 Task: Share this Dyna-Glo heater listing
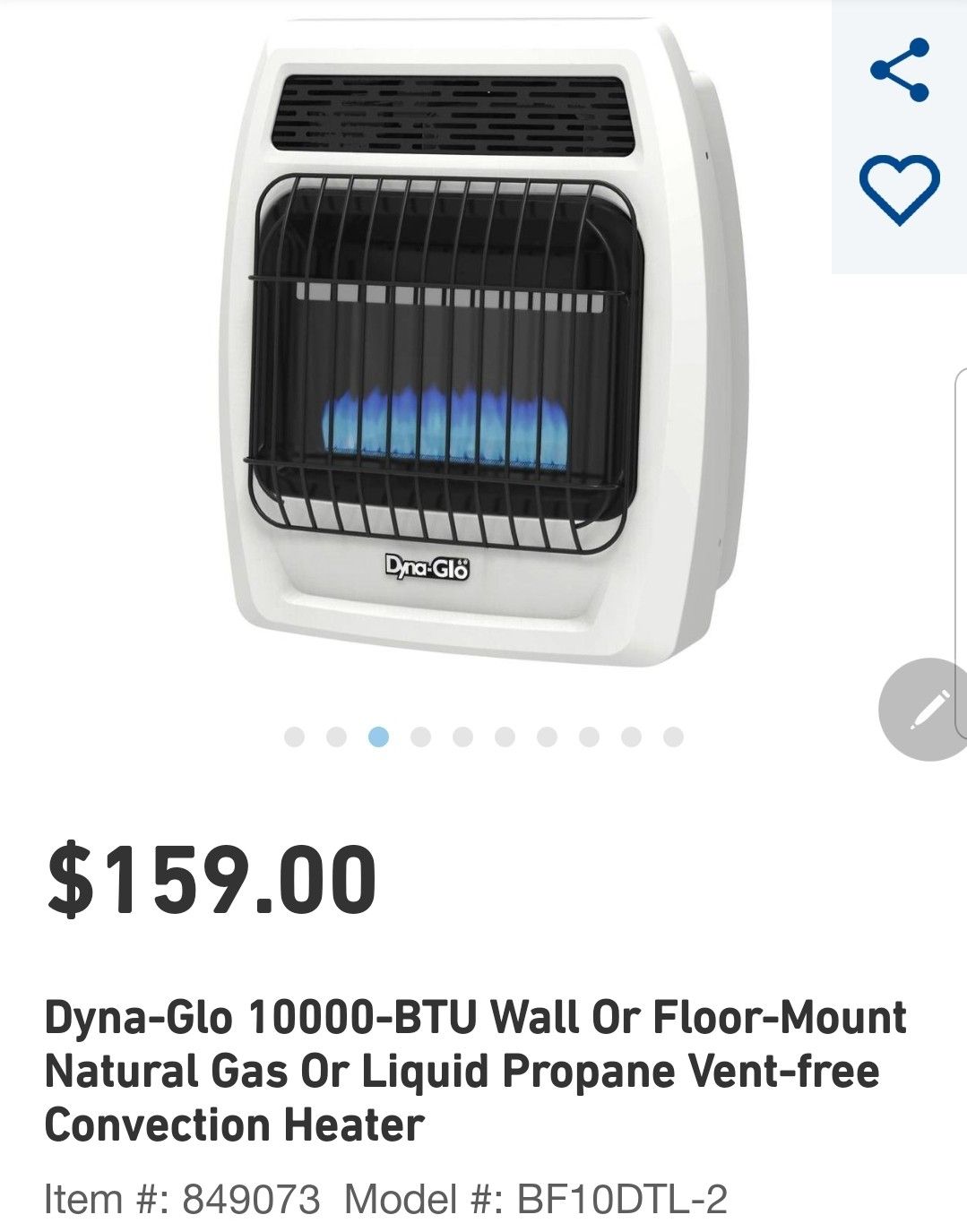900,69
